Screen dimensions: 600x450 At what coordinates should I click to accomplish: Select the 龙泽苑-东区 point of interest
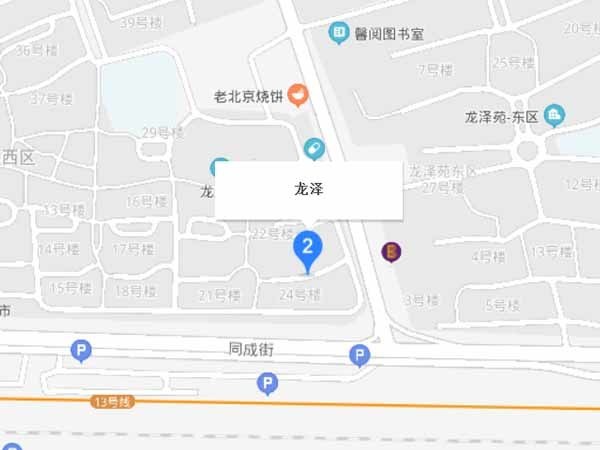point(556,116)
